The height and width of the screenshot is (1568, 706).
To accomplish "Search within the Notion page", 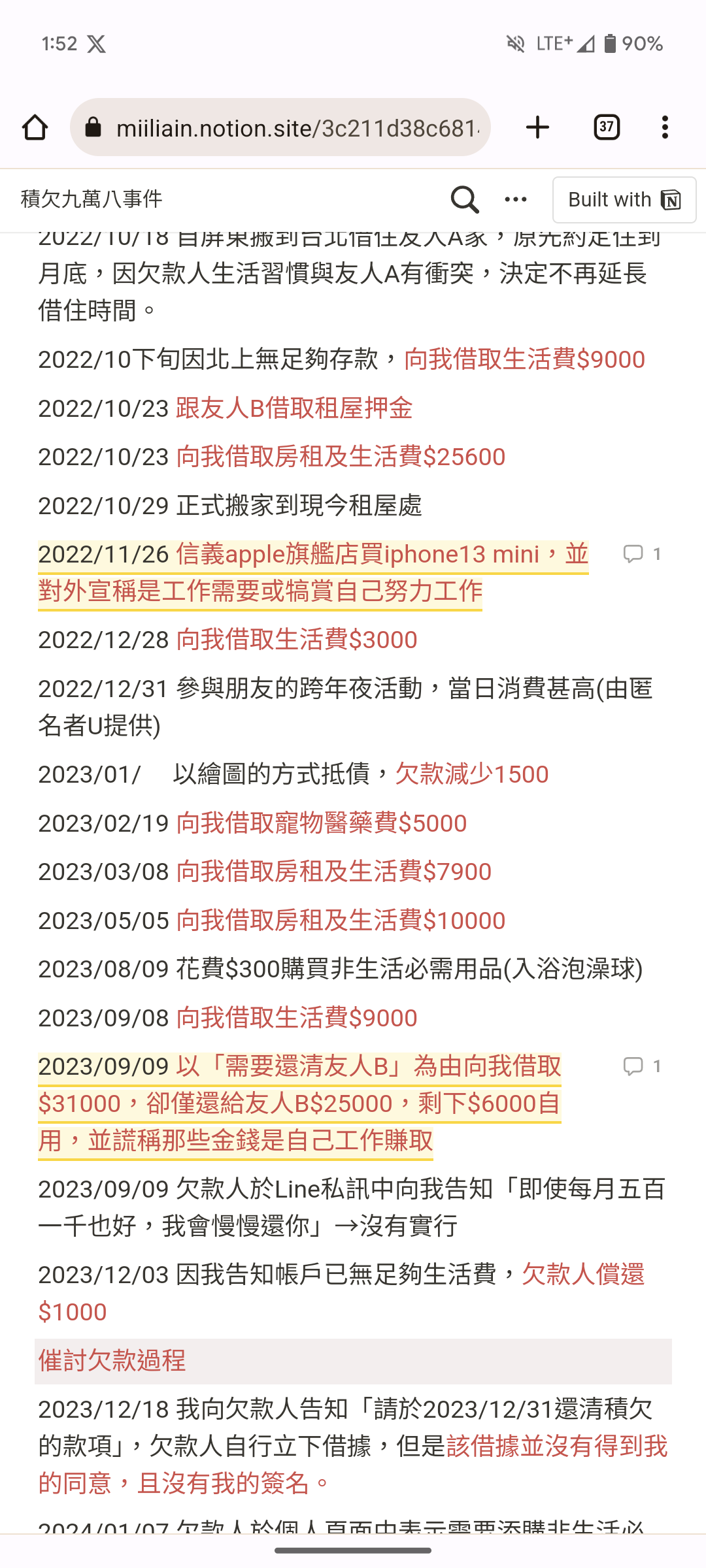I will [x=465, y=199].
